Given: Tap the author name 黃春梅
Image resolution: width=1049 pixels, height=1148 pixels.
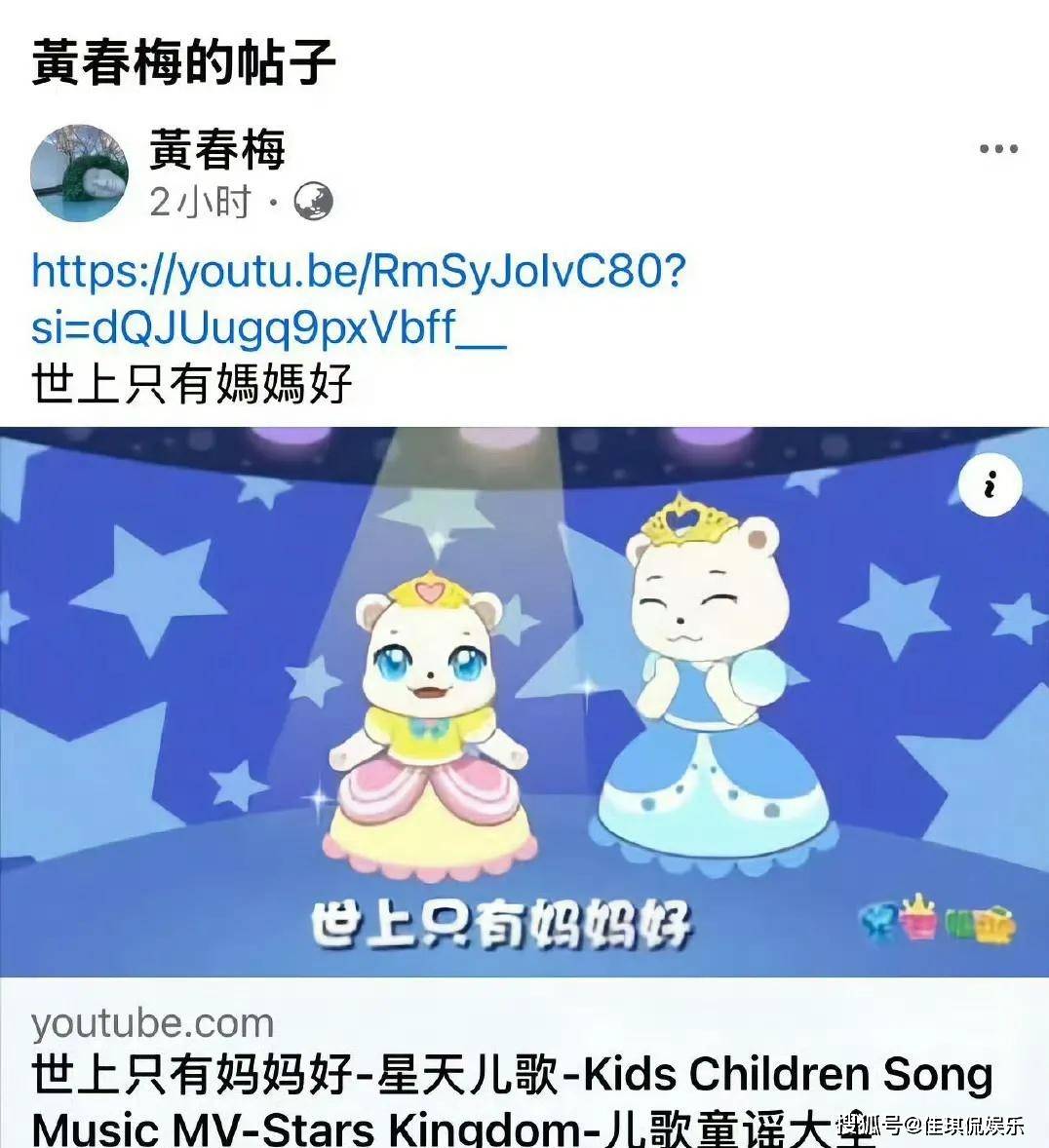Looking at the screenshot, I should coord(216,149).
